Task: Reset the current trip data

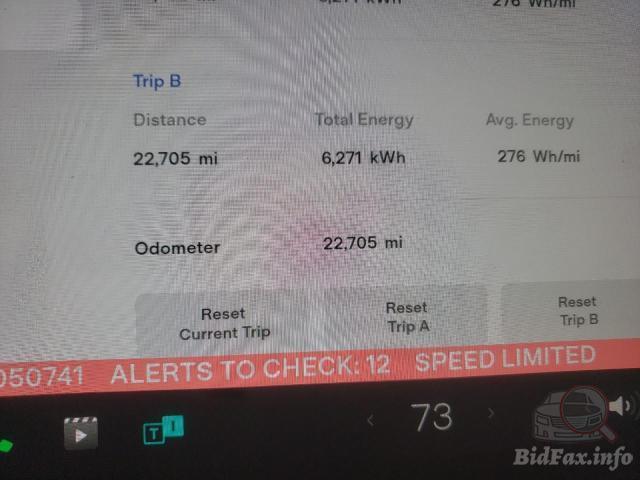Action: pyautogui.click(x=224, y=323)
